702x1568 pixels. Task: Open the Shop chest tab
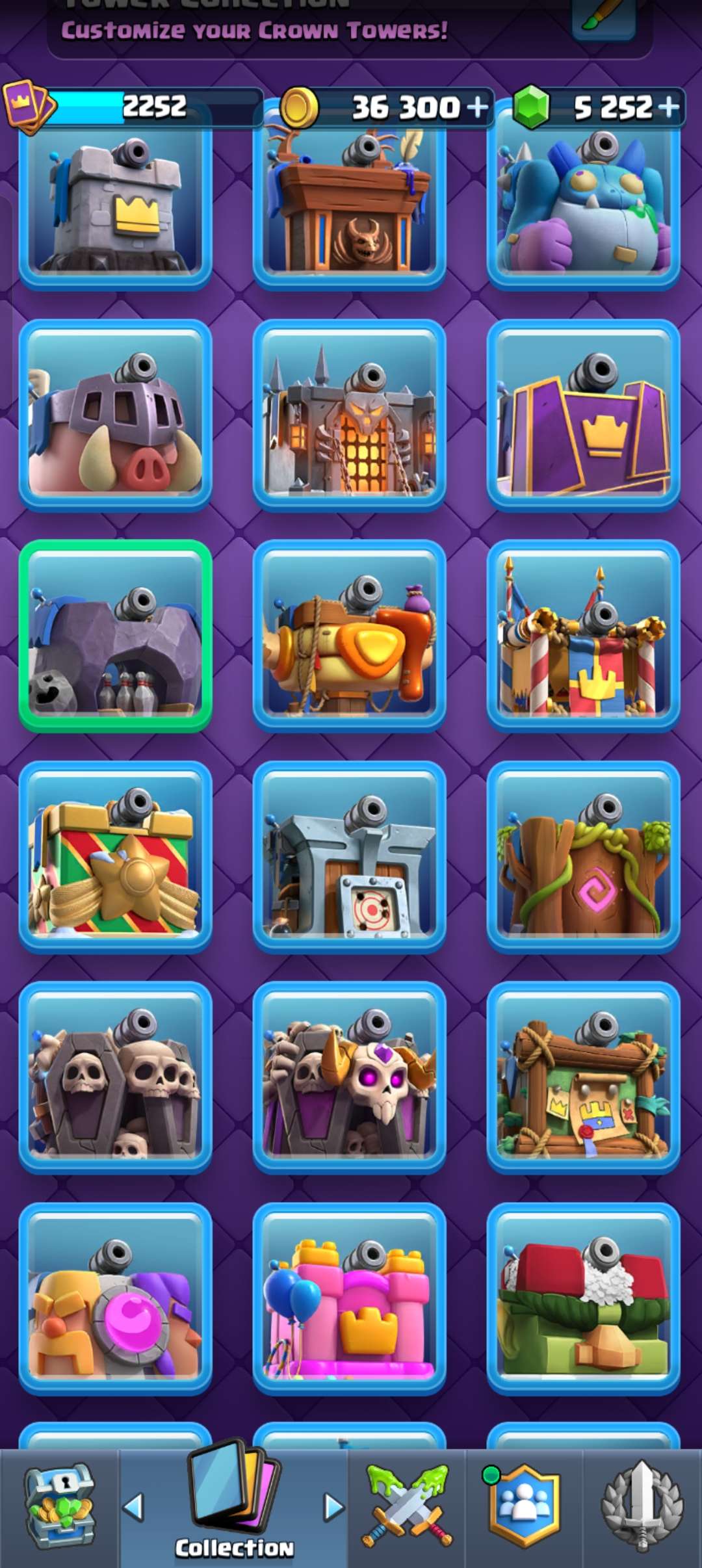[60, 1508]
